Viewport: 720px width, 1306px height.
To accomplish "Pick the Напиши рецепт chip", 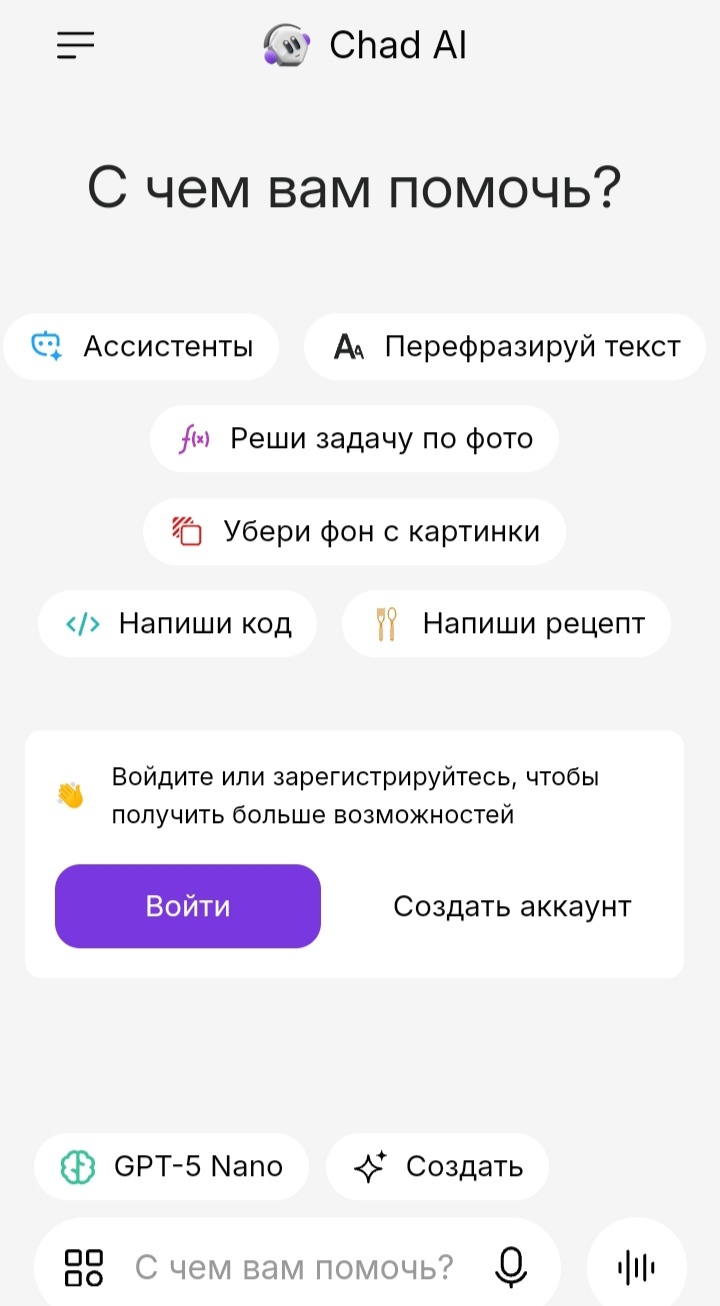I will tap(506, 624).
